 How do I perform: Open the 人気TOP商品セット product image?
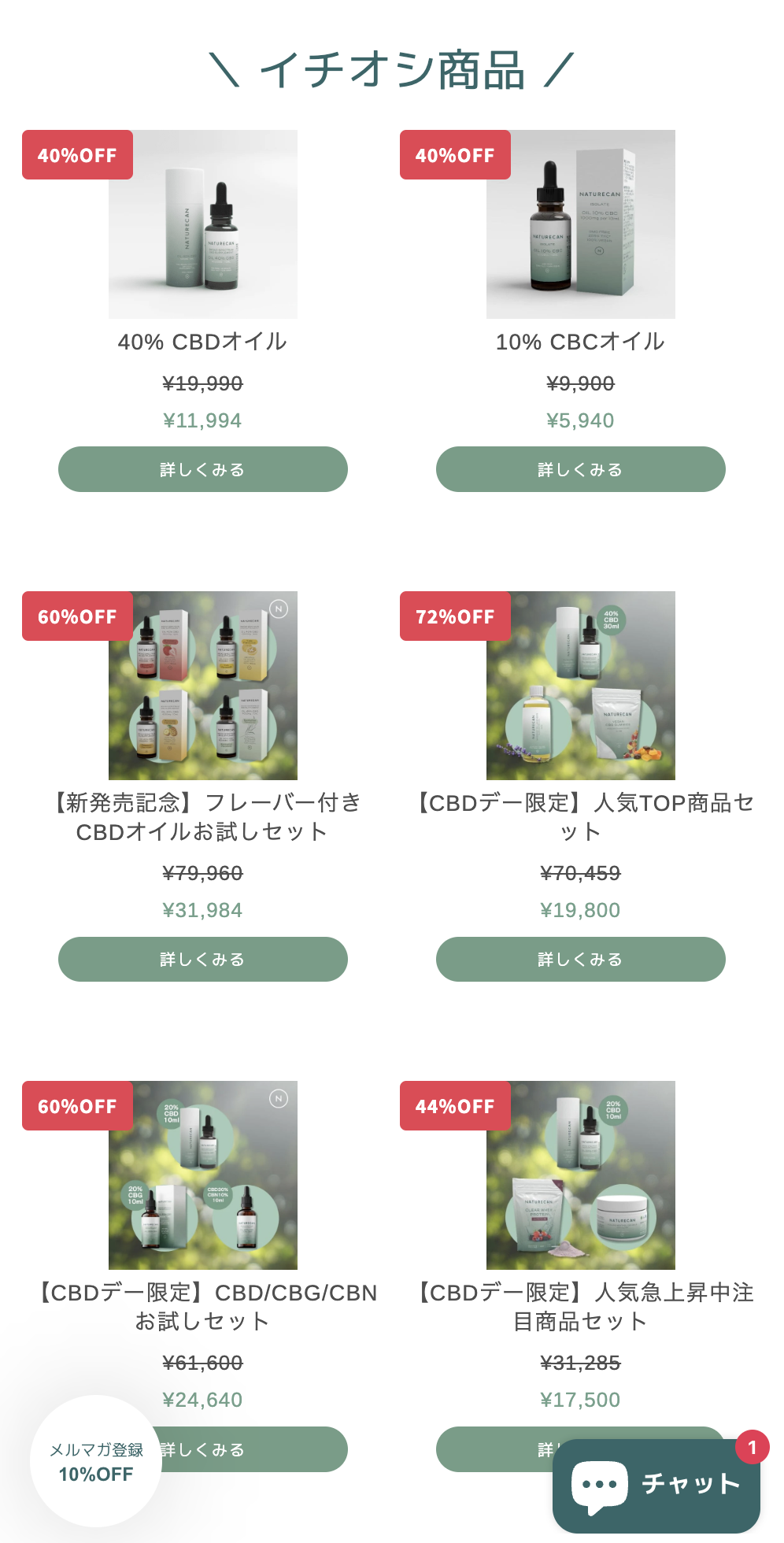click(581, 686)
